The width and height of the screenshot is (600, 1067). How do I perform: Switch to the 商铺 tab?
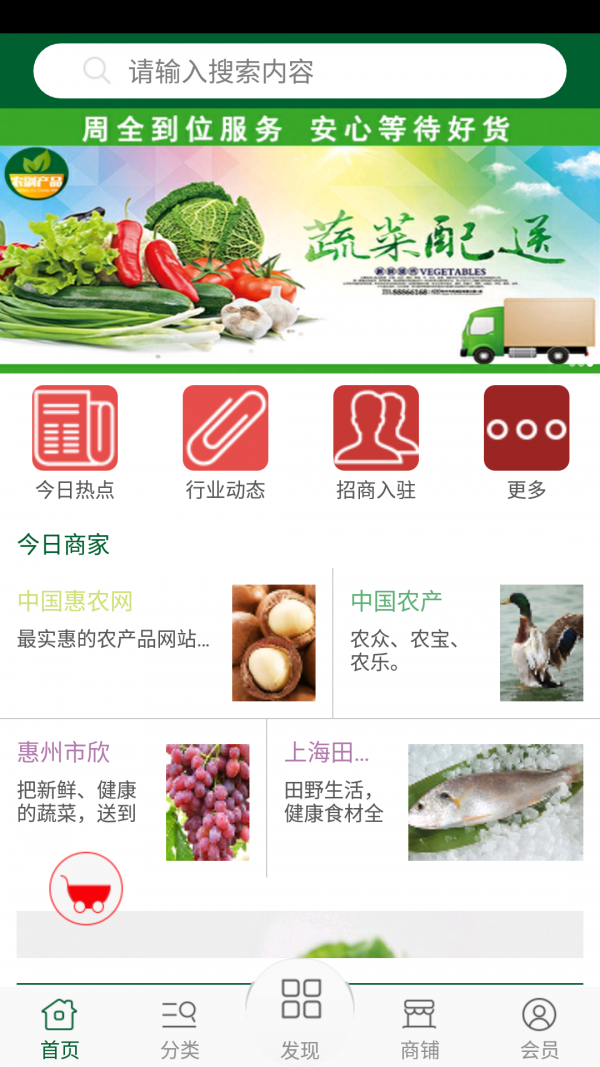pos(420,1028)
